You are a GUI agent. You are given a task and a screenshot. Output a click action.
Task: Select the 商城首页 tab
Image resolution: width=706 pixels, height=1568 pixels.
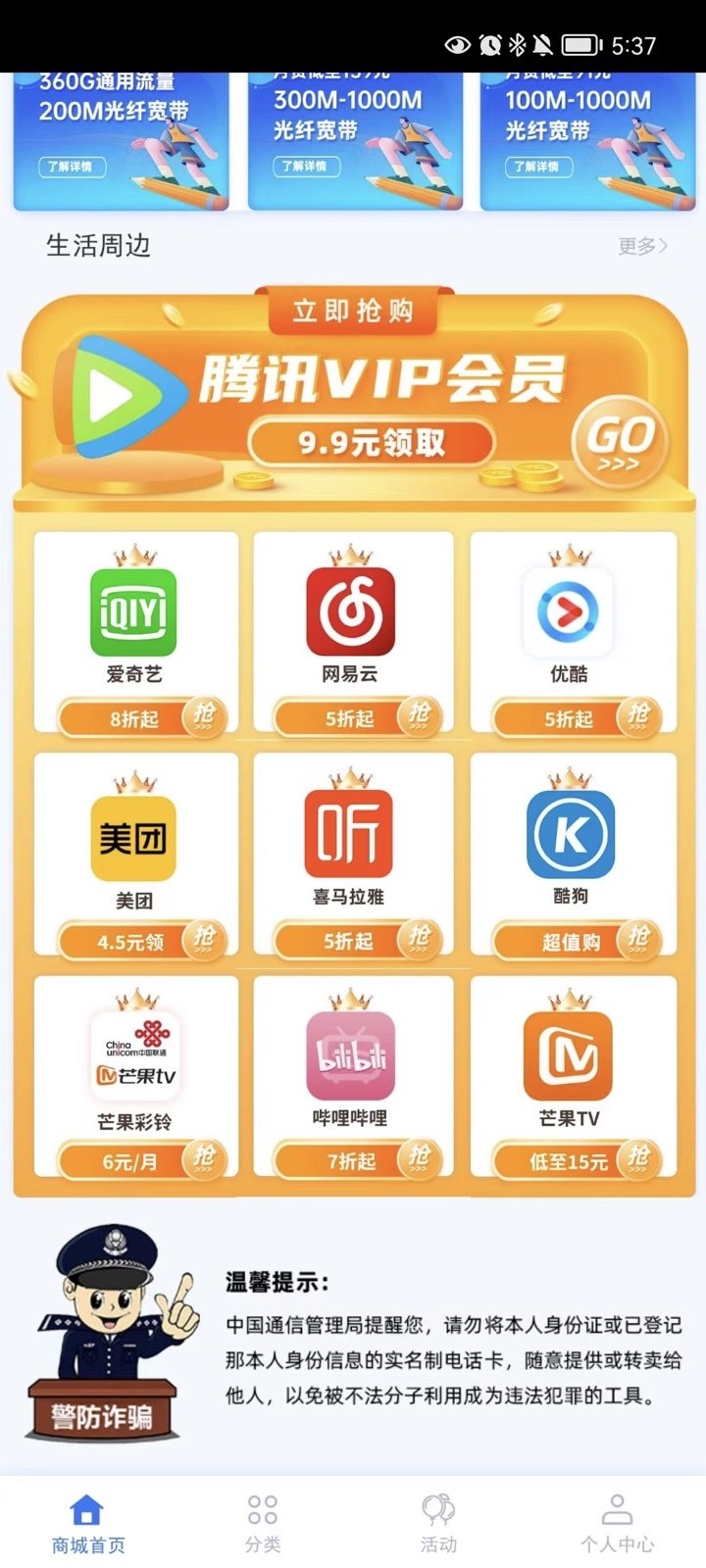tap(88, 1524)
